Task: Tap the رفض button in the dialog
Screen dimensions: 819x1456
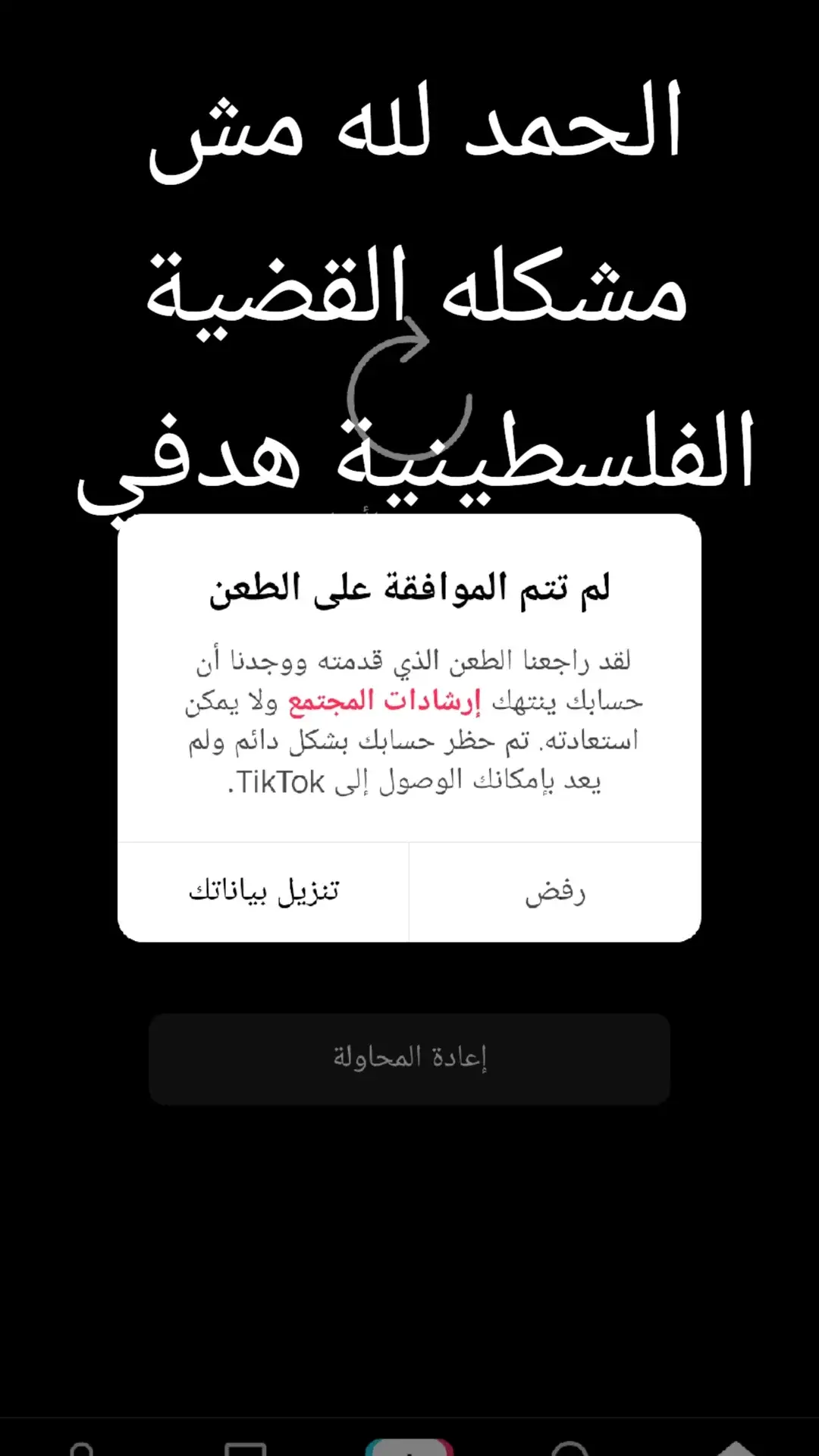Action: [x=555, y=892]
